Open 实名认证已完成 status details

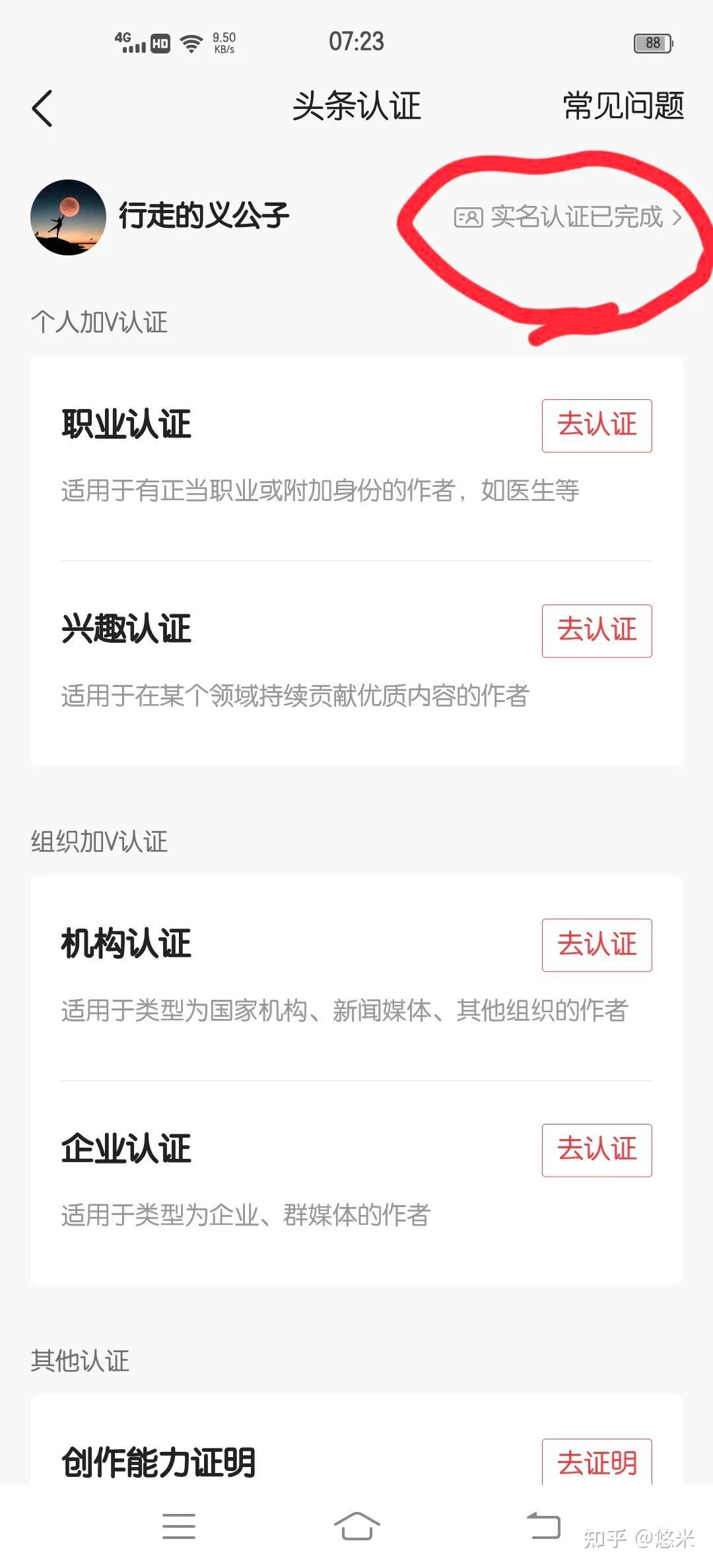coord(569,217)
